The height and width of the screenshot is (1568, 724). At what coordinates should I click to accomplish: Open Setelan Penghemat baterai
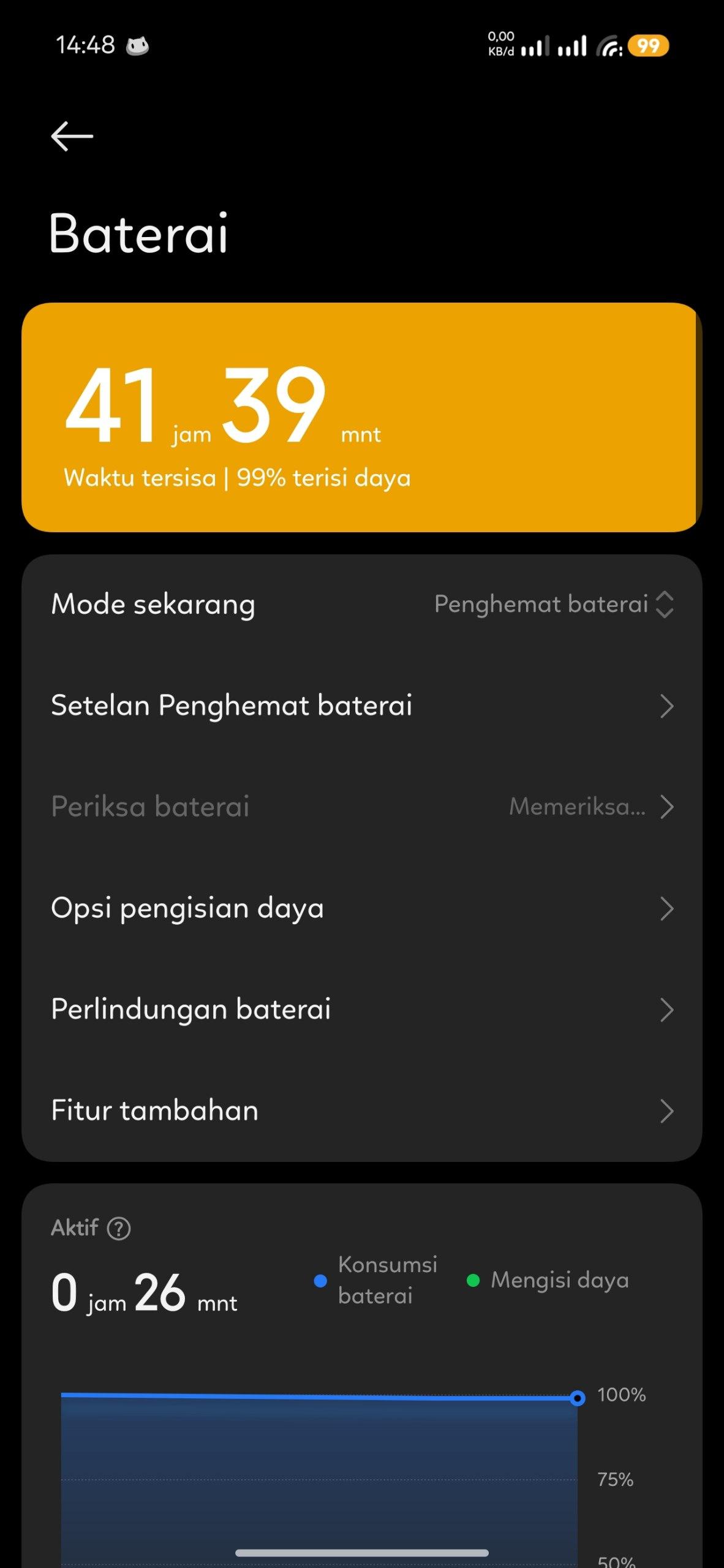tap(361, 706)
